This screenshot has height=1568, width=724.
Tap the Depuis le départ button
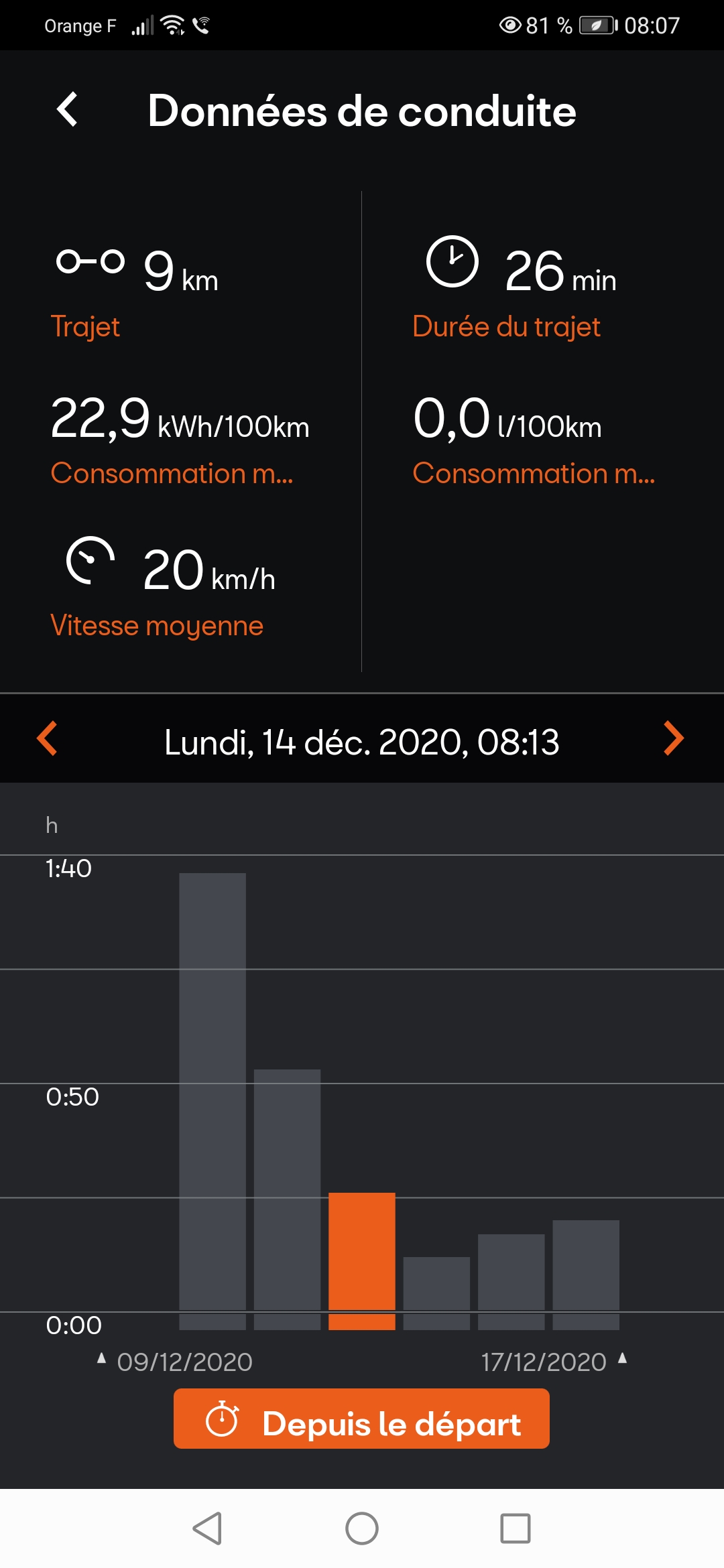[x=361, y=1419]
